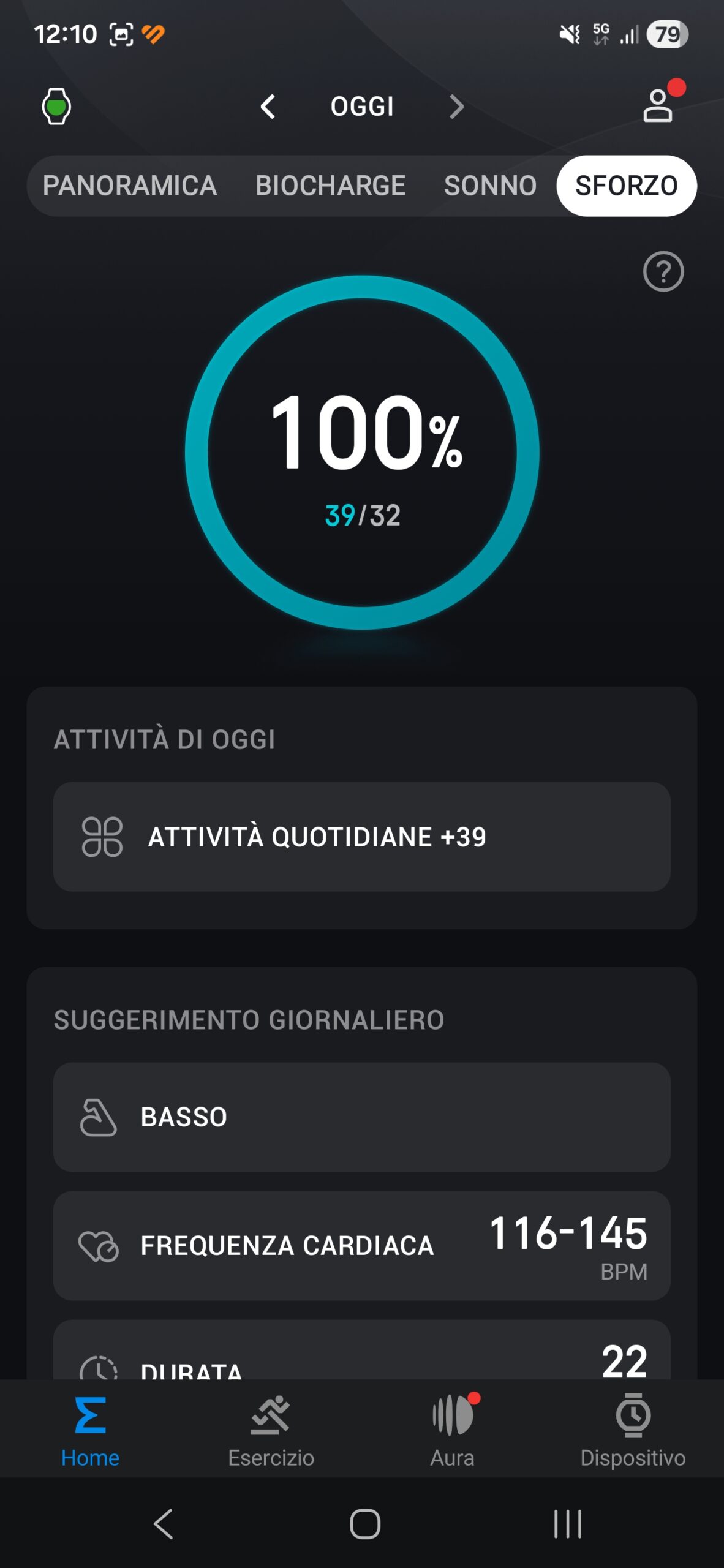This screenshot has width=724, height=1568.
Task: Go to the next day
Action: (456, 107)
